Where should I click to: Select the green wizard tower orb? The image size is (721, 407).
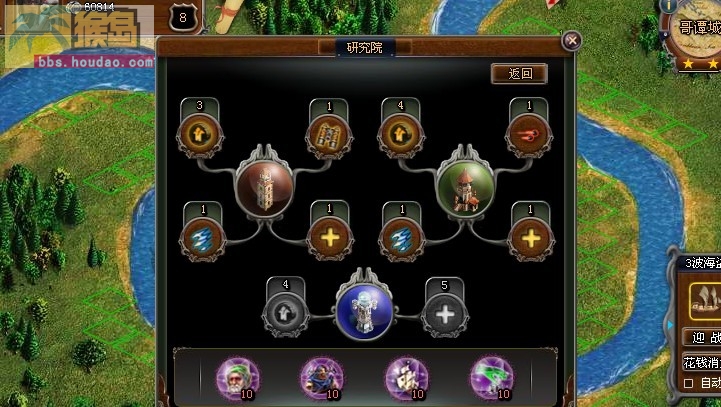[x=463, y=187]
